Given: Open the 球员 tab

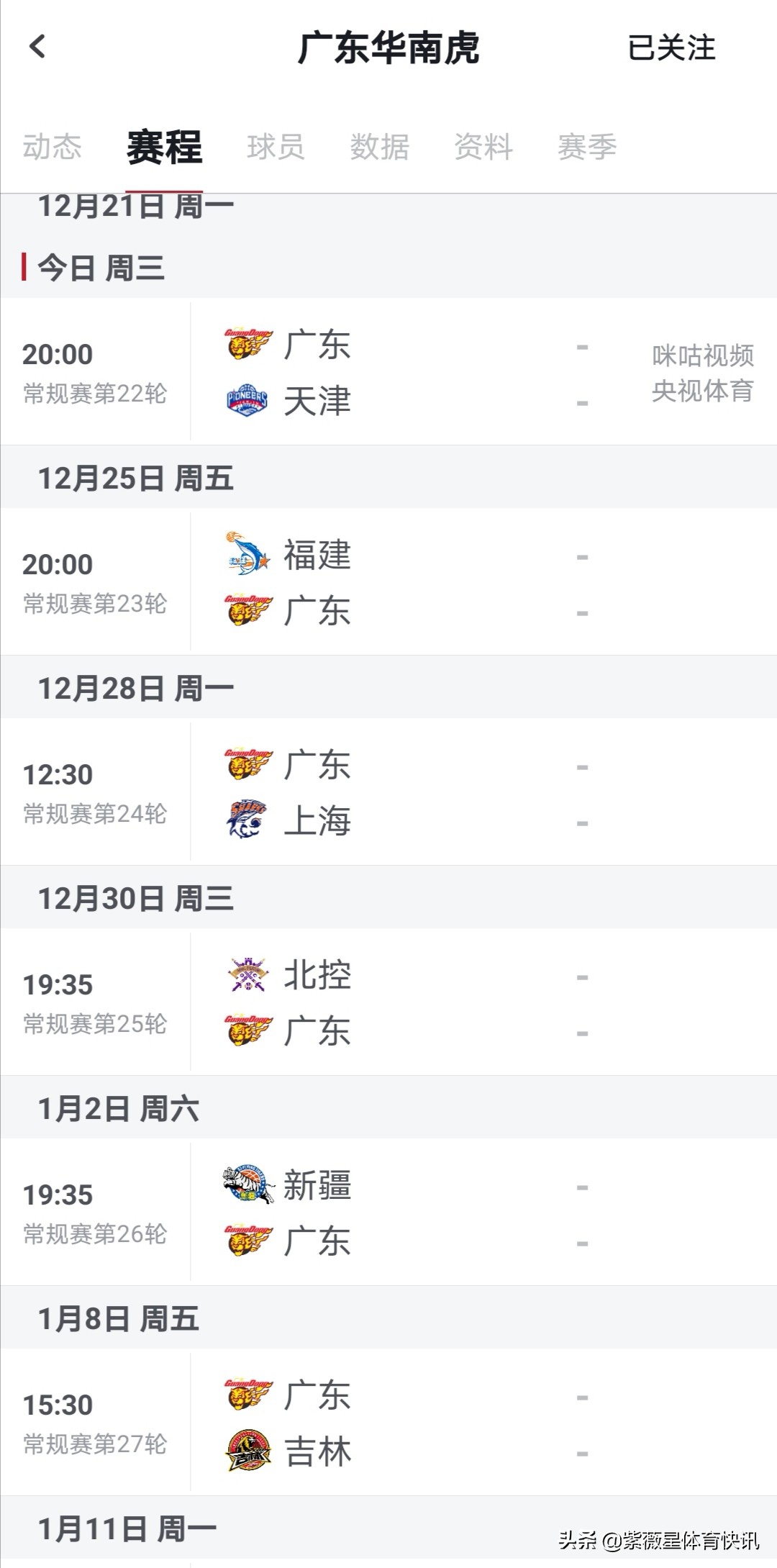Looking at the screenshot, I should [276, 147].
